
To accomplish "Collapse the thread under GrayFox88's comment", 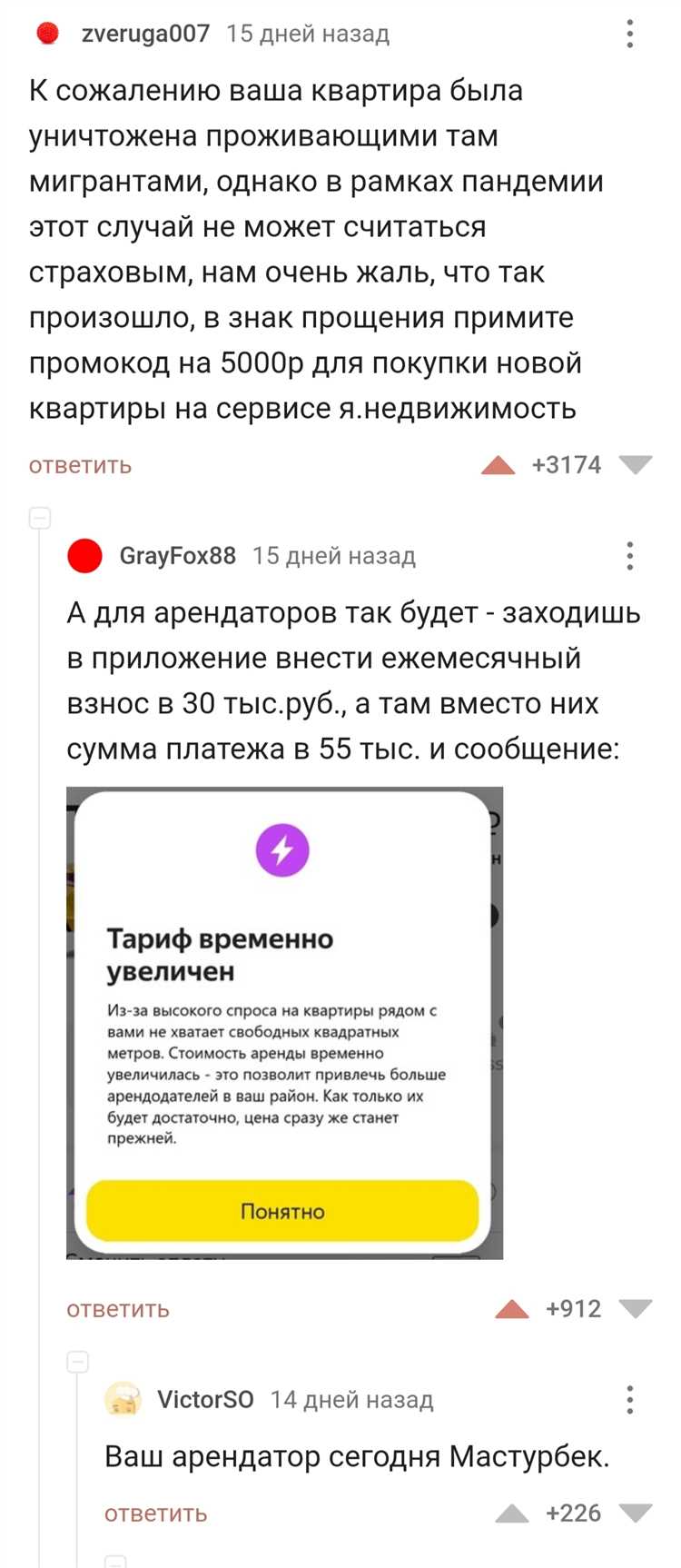I will pyautogui.click(x=78, y=1362).
